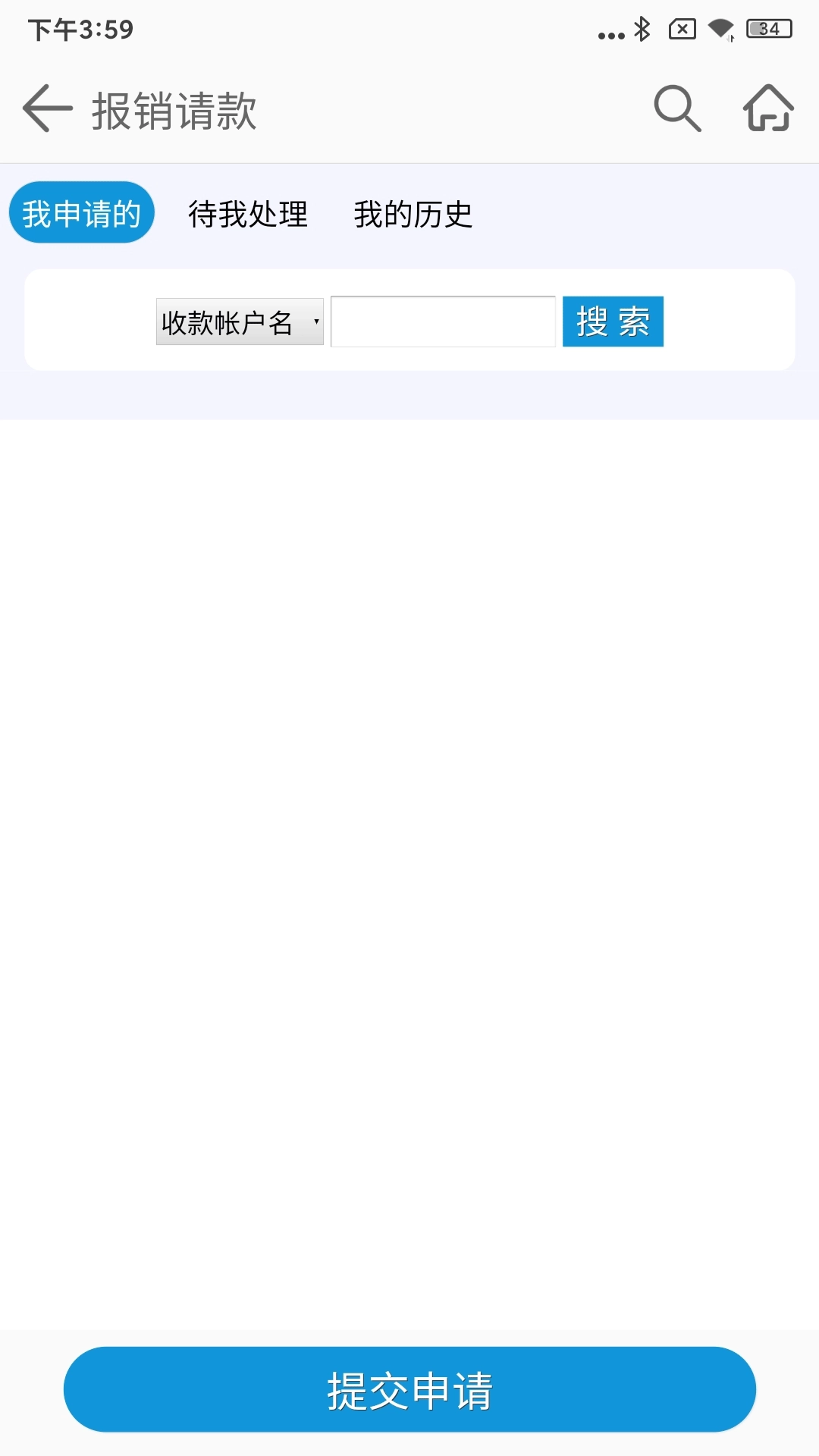
Task: Tap the dropdown arrow next to 收款帐户名
Action: pyautogui.click(x=315, y=322)
